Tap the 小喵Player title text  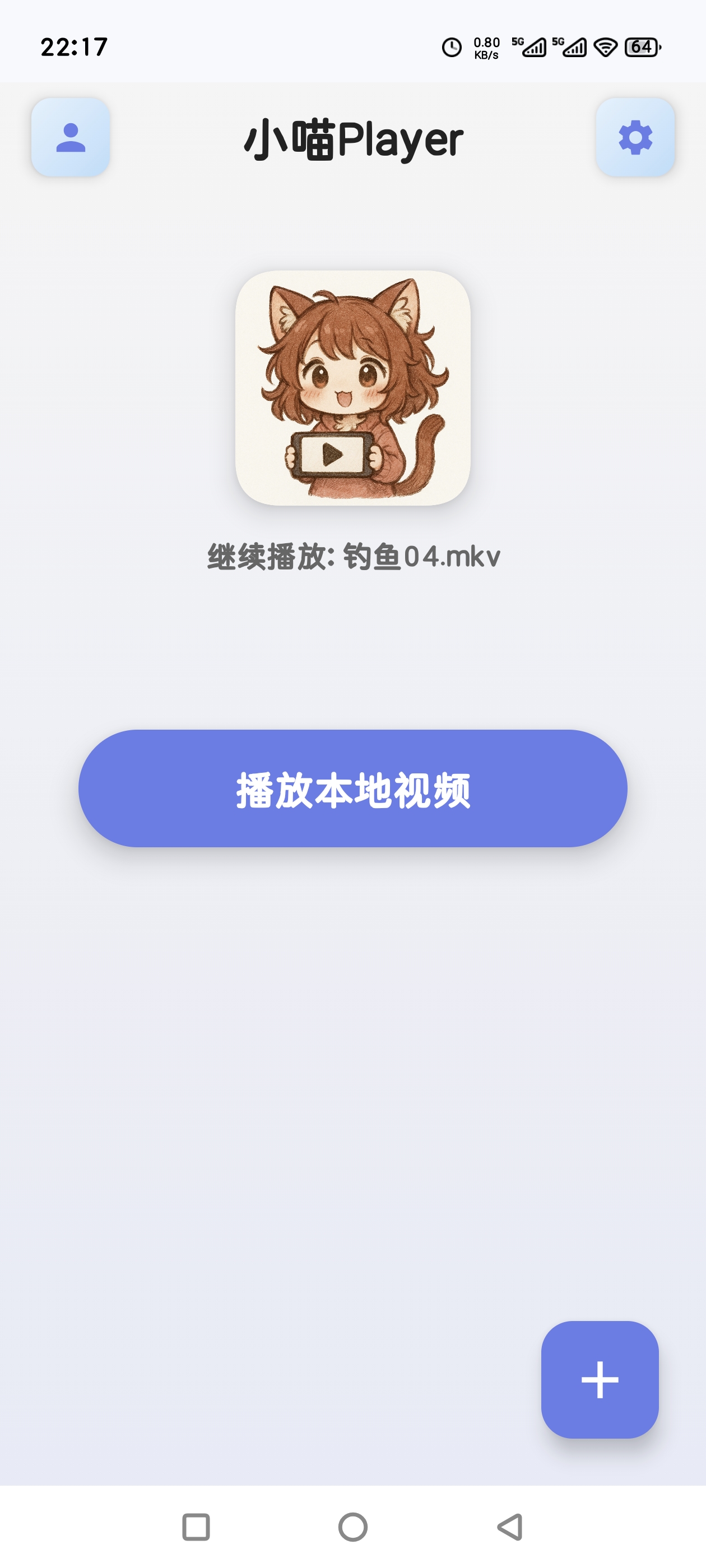coord(355,139)
